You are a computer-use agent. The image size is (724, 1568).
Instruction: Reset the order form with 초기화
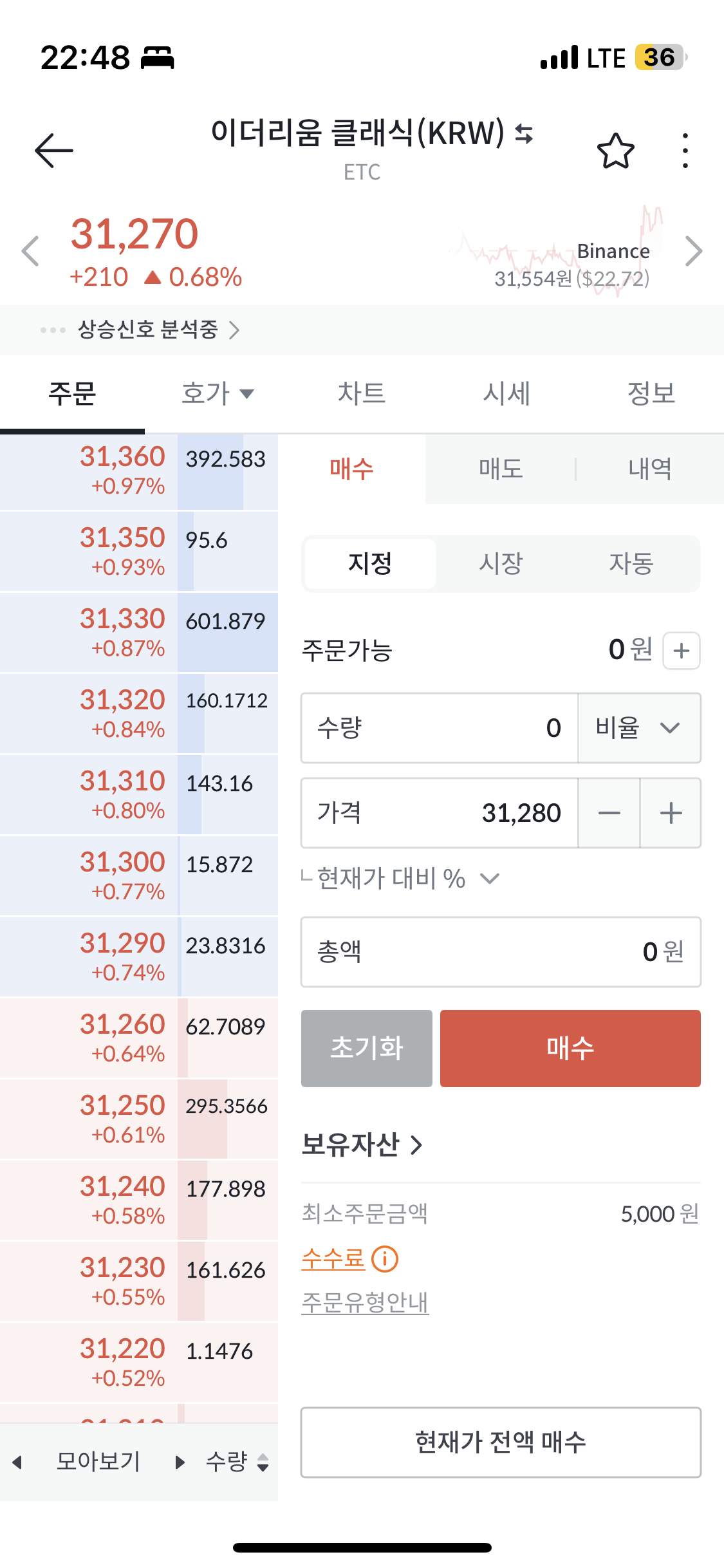[x=367, y=1049]
